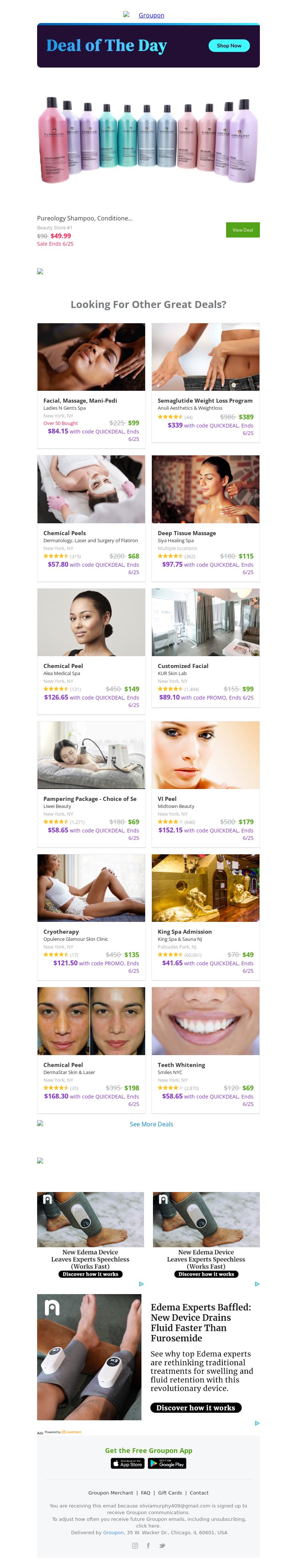Image resolution: width=297 pixels, height=1568 pixels.
Task: Open Groupon's Instagram icon
Action: coord(135,1545)
